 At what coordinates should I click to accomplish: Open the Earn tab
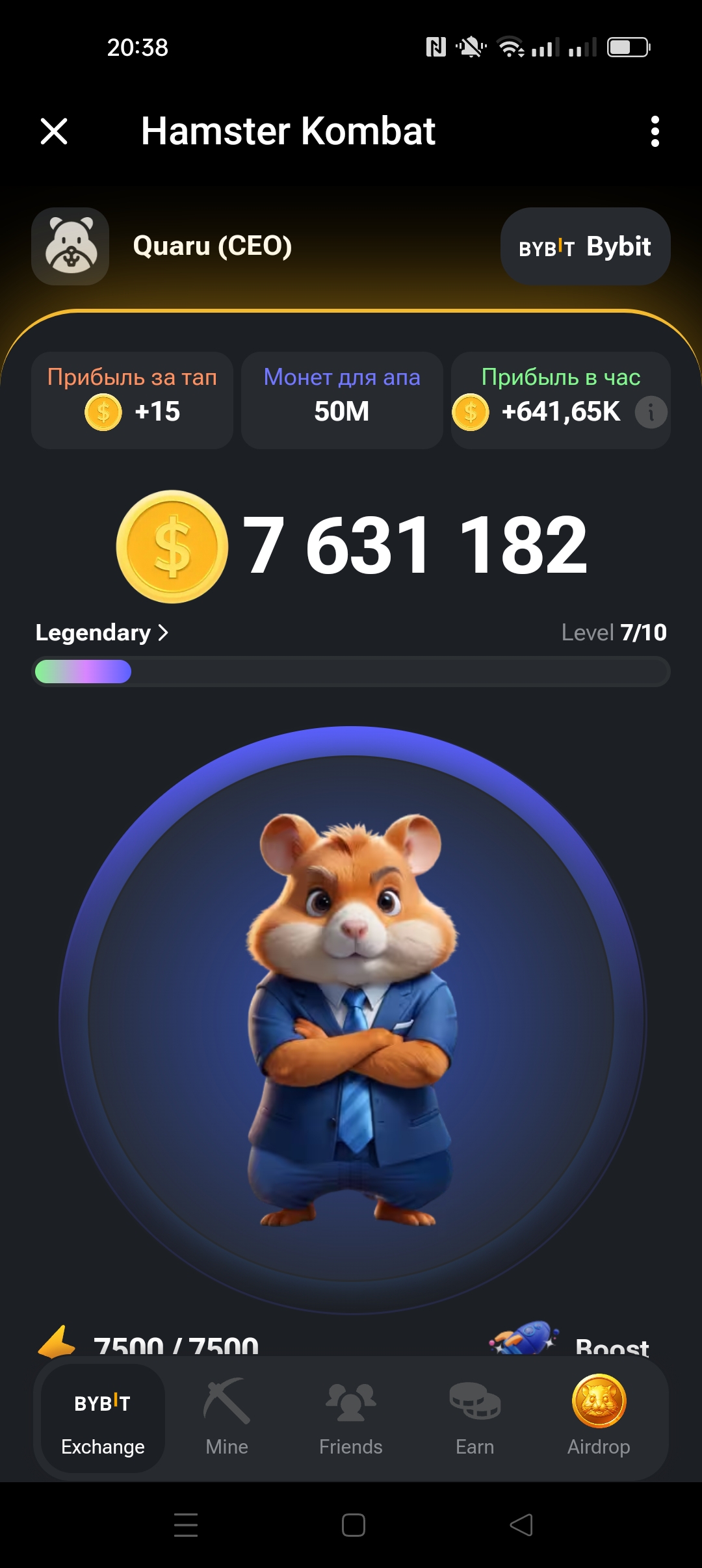click(x=474, y=1418)
